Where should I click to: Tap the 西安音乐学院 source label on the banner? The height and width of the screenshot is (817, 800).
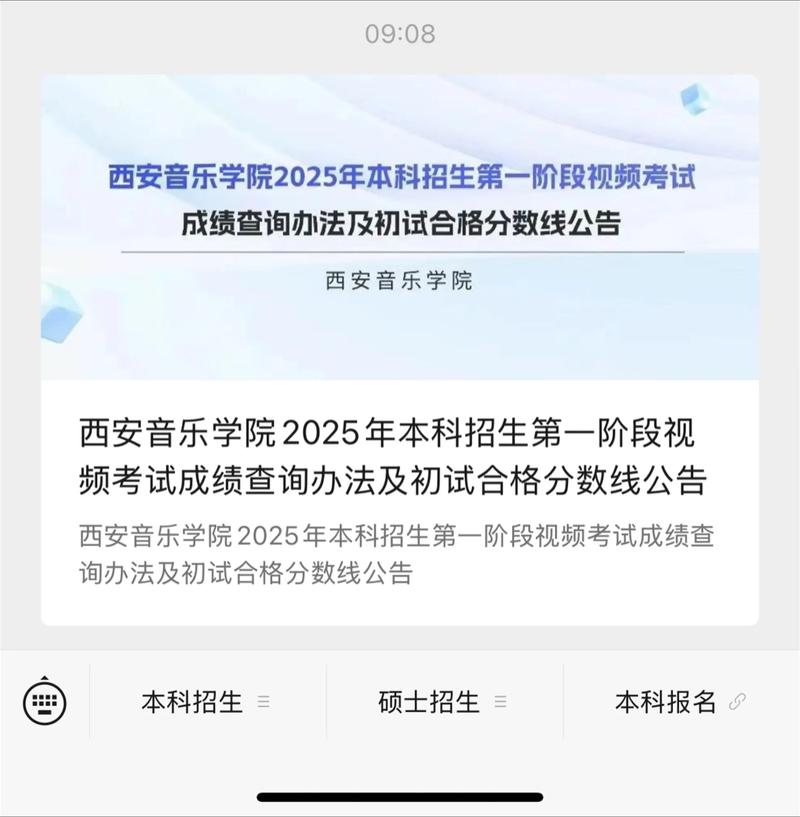click(400, 280)
